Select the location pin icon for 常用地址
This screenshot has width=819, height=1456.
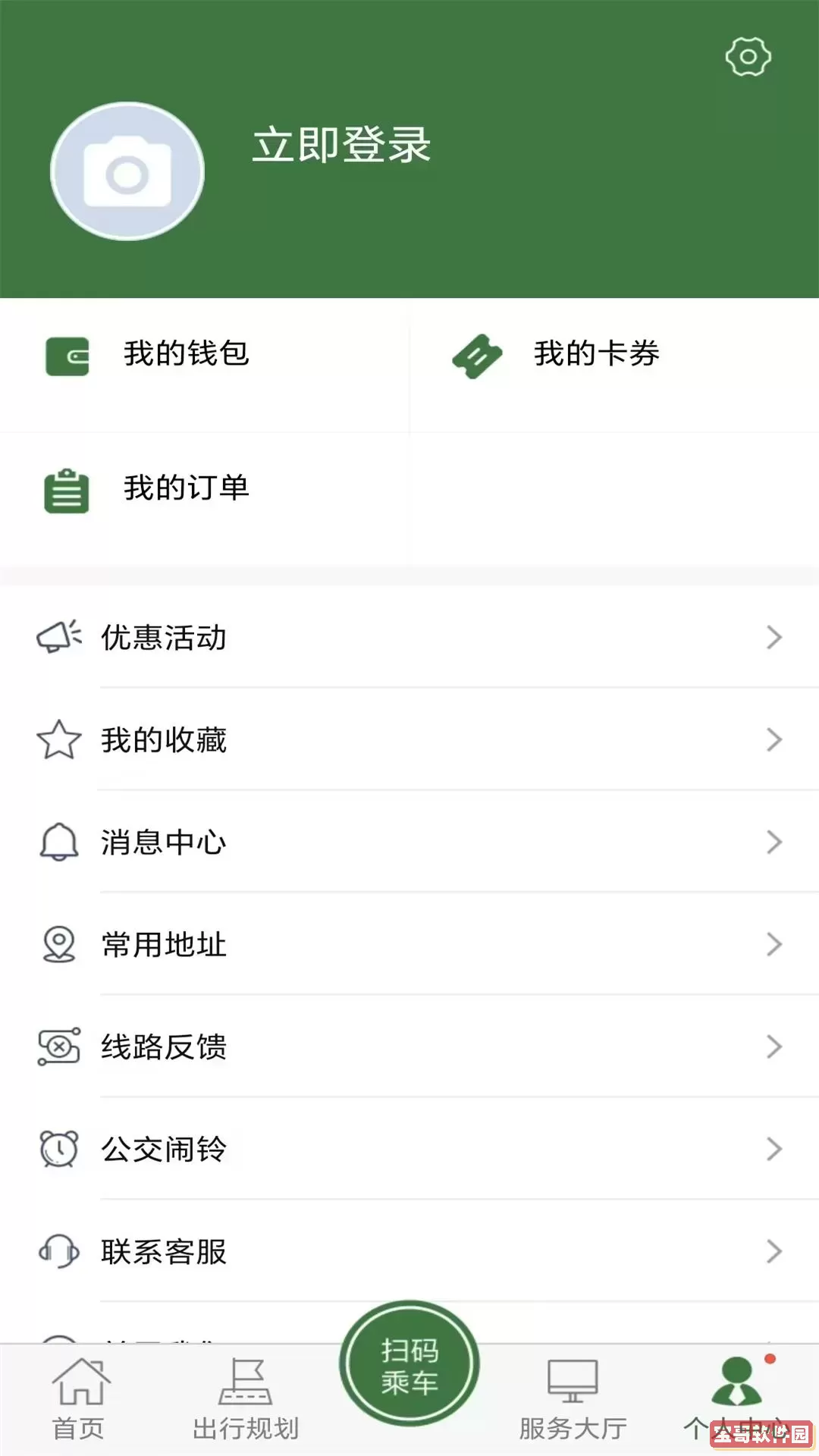pos(58,944)
